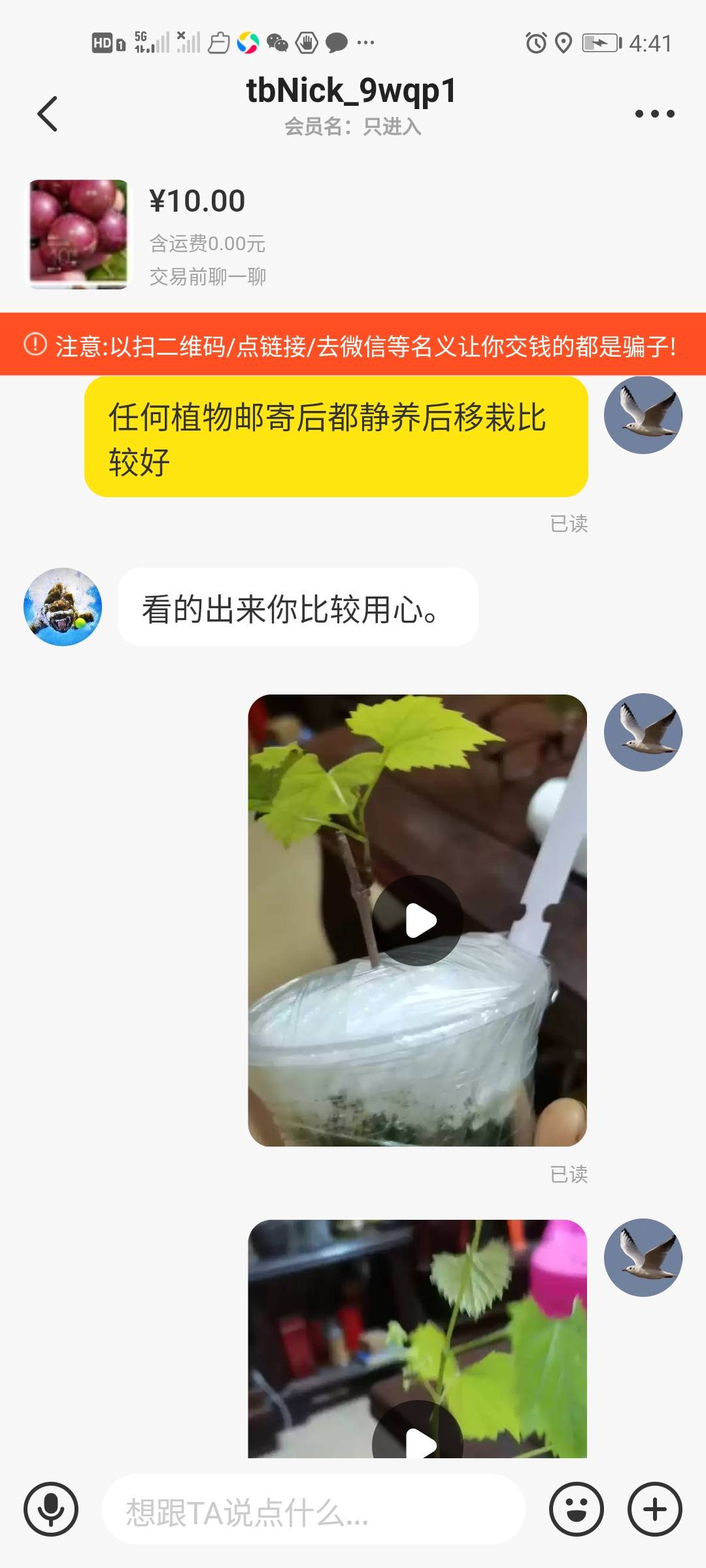
Task: View the dog avatar's profile
Action: pos(63,607)
